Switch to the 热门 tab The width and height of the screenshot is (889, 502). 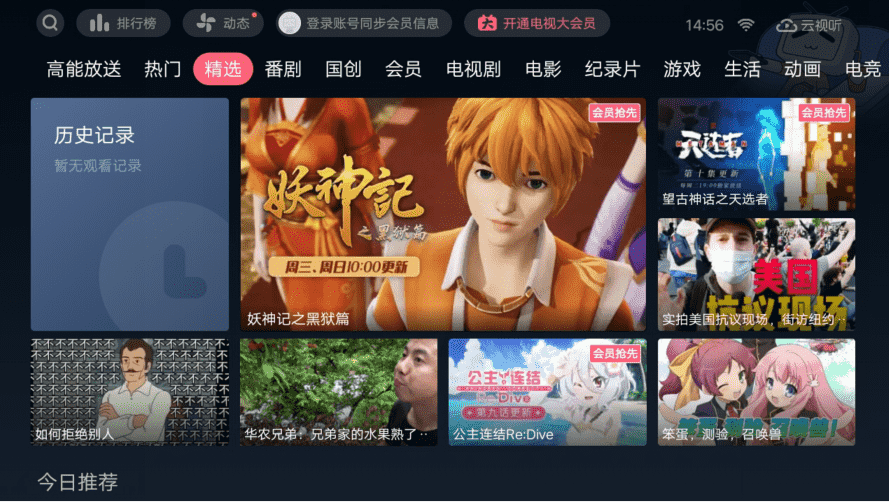coord(163,69)
